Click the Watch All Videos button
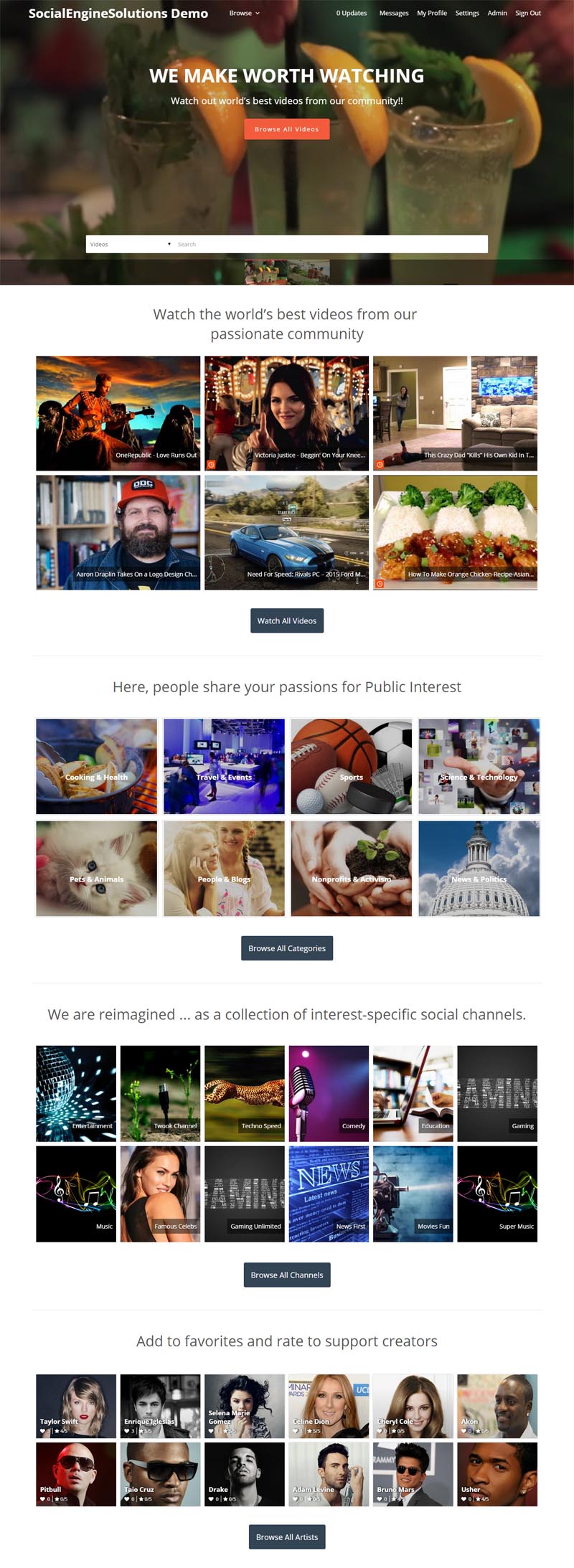 (x=287, y=620)
